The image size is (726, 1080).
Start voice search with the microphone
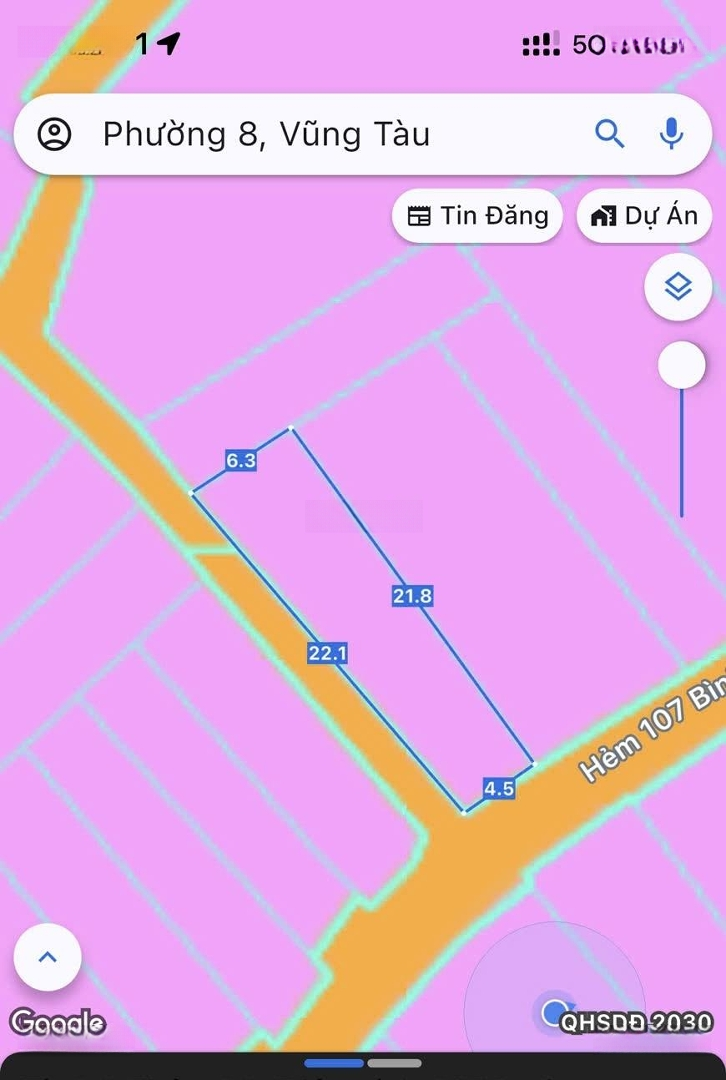pyautogui.click(x=671, y=133)
